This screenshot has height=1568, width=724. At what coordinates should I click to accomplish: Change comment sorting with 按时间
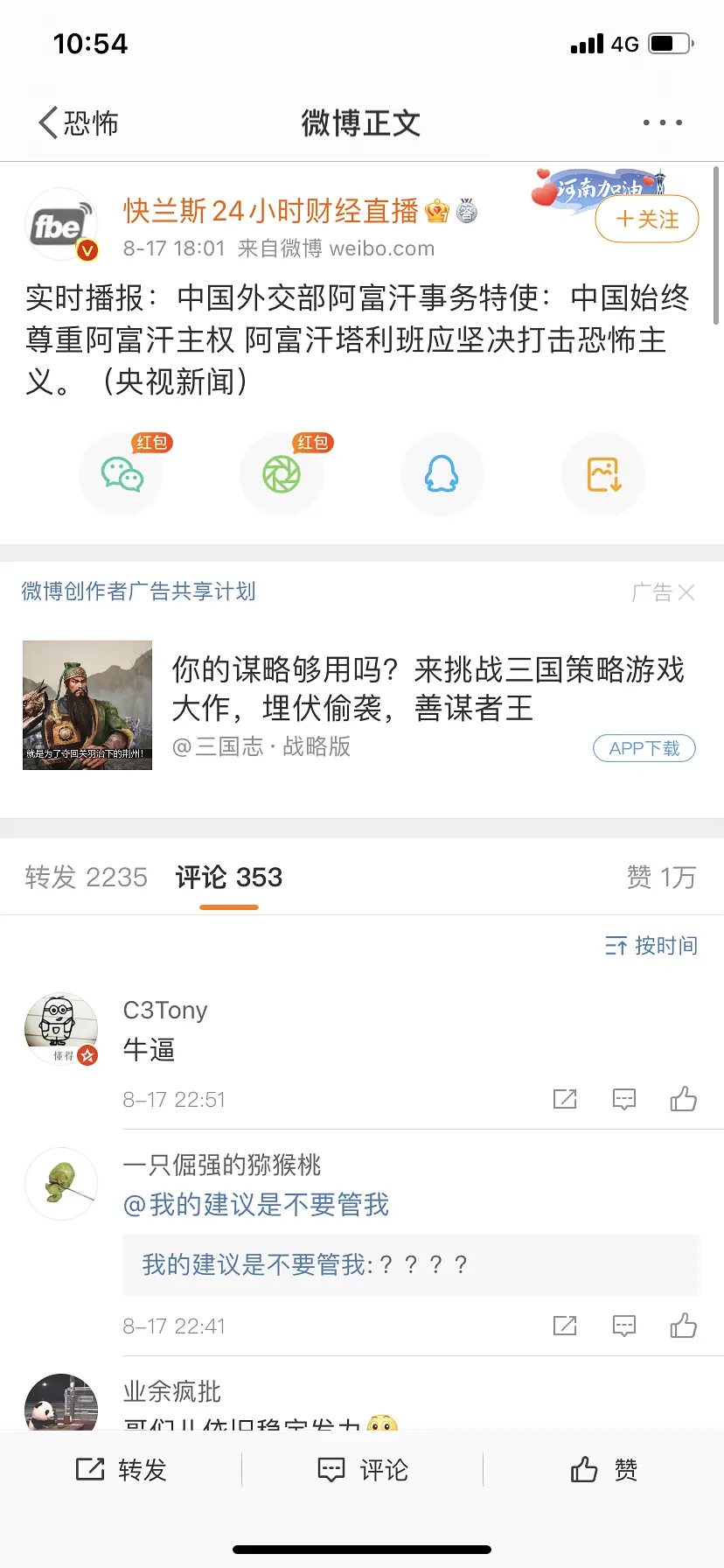click(651, 945)
